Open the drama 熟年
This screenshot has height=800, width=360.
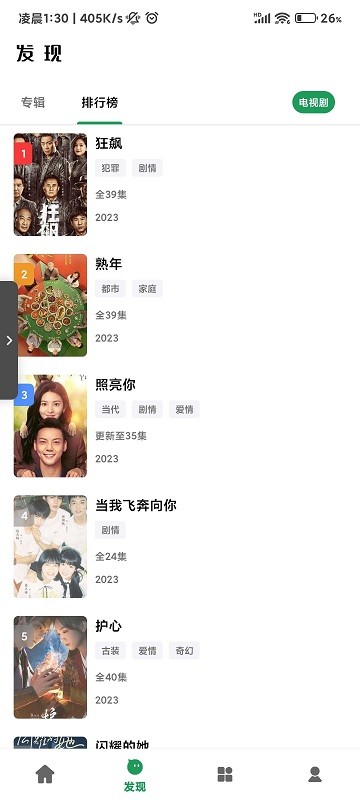point(180,305)
